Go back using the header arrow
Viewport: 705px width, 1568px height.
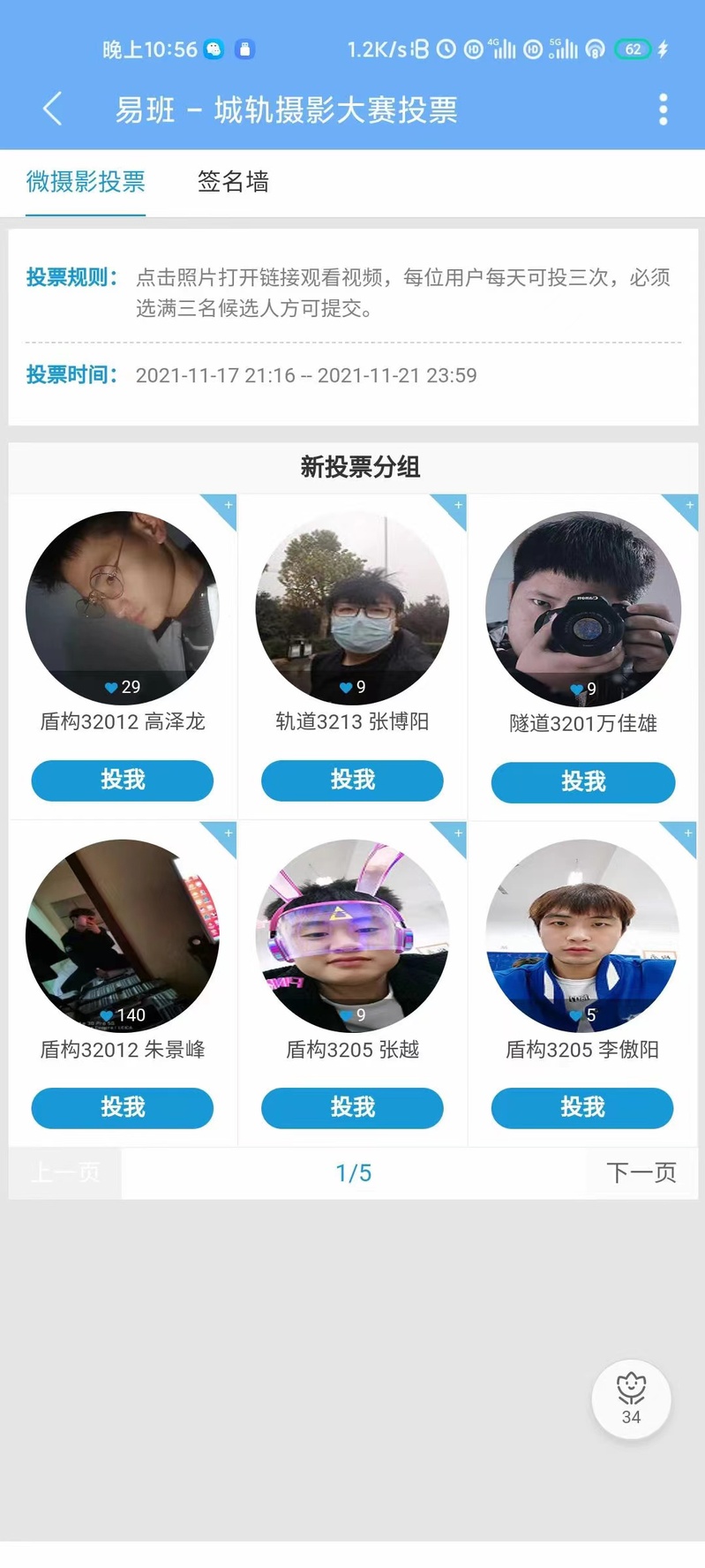tap(53, 109)
